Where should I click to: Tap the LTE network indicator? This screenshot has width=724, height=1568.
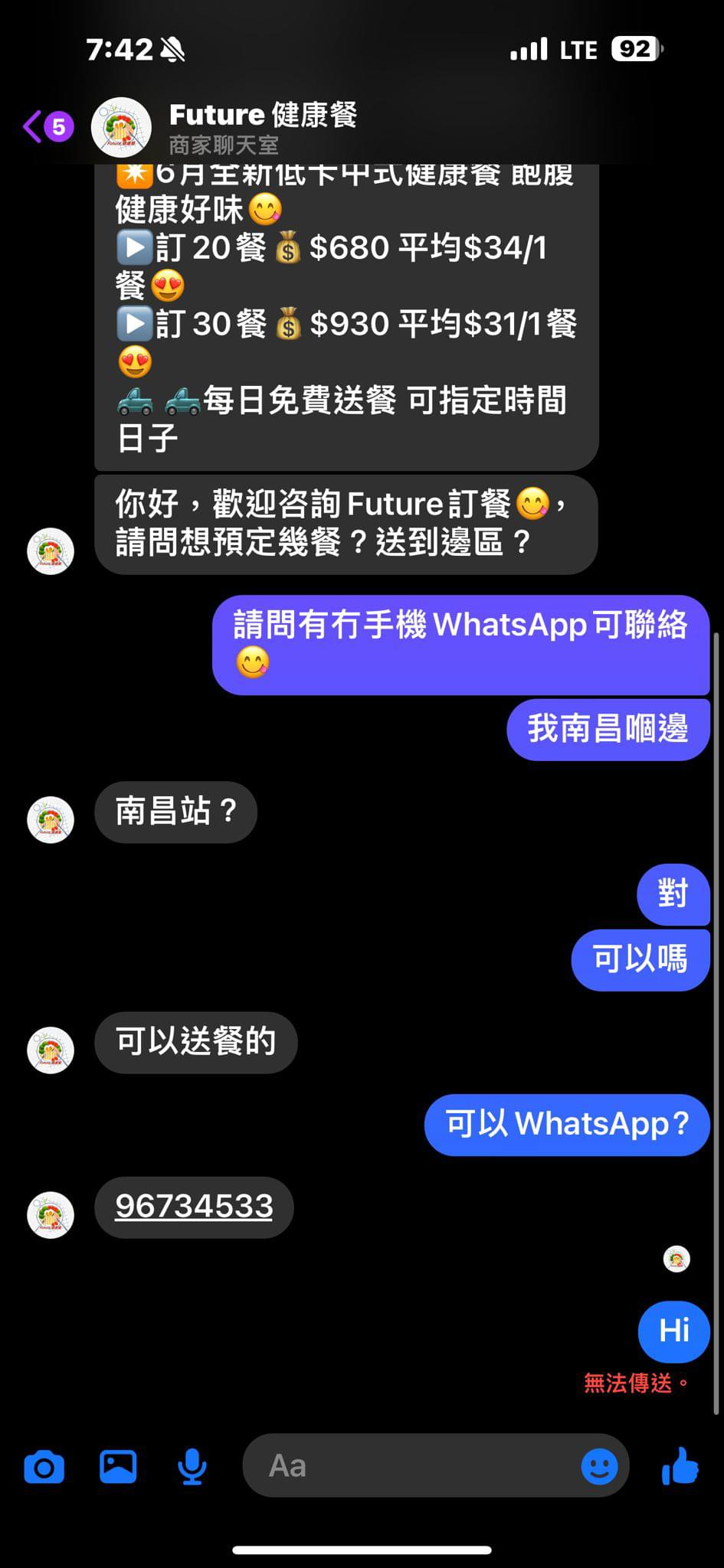[582, 49]
